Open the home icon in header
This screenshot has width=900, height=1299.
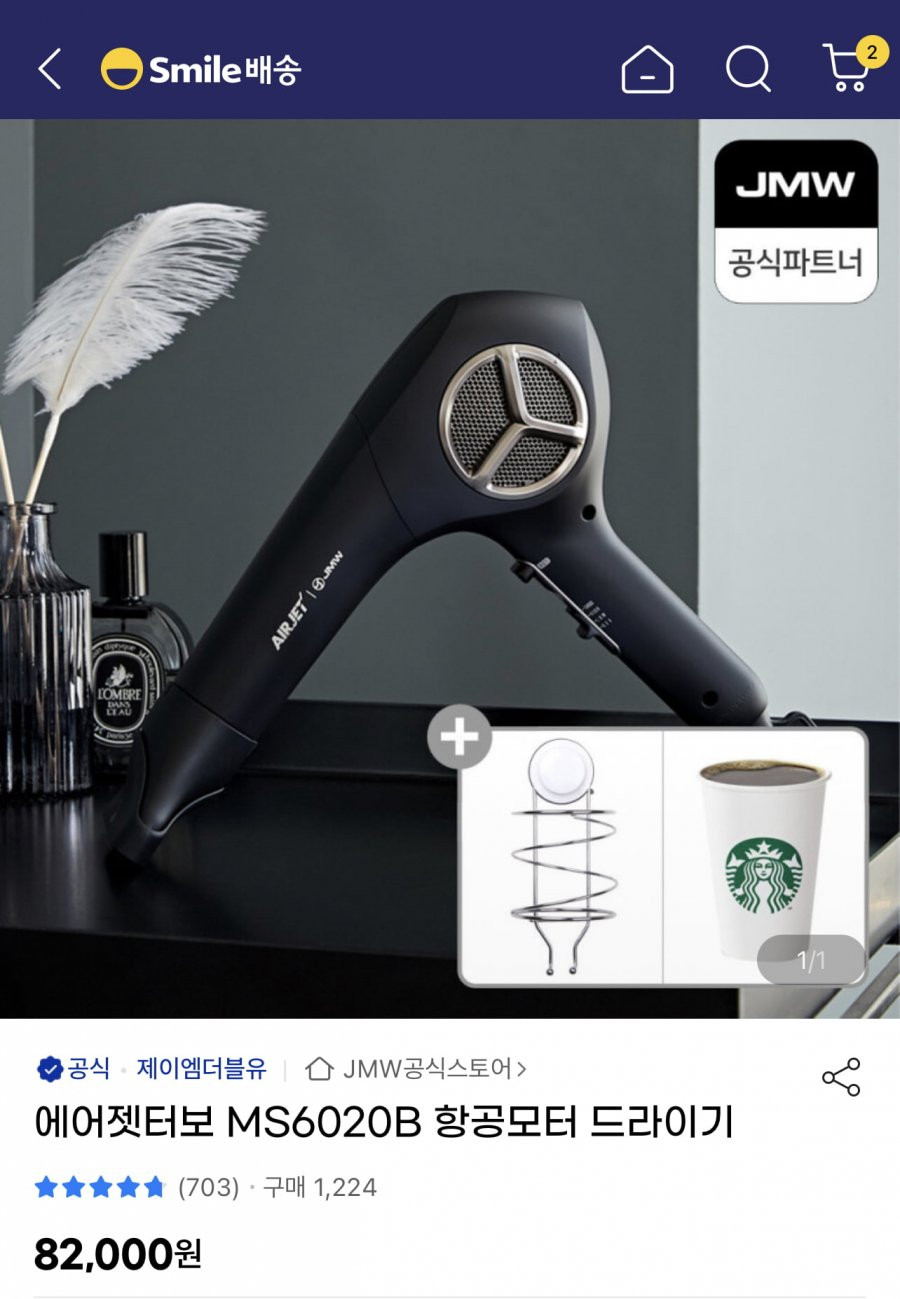[x=647, y=70]
